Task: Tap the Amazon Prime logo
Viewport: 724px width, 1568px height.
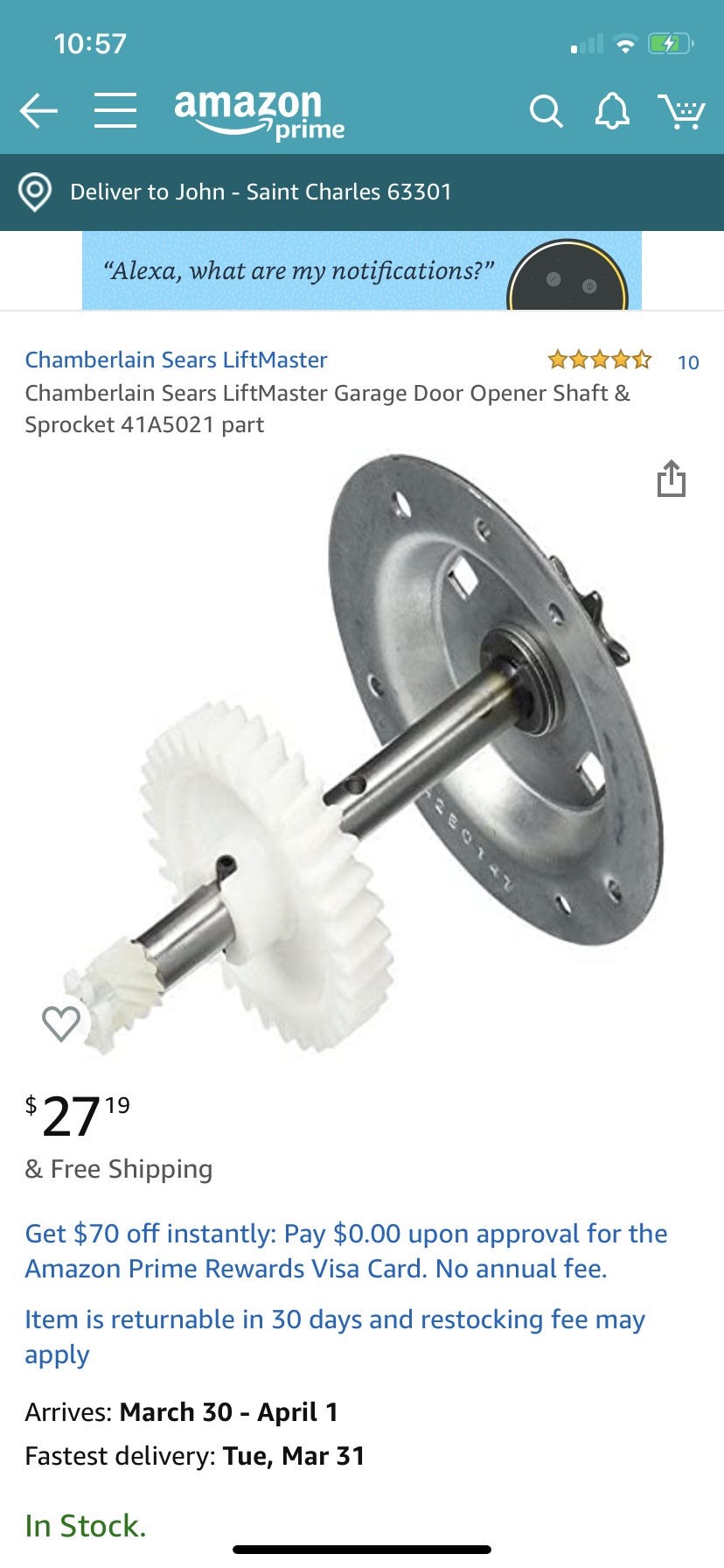Action: click(260, 114)
